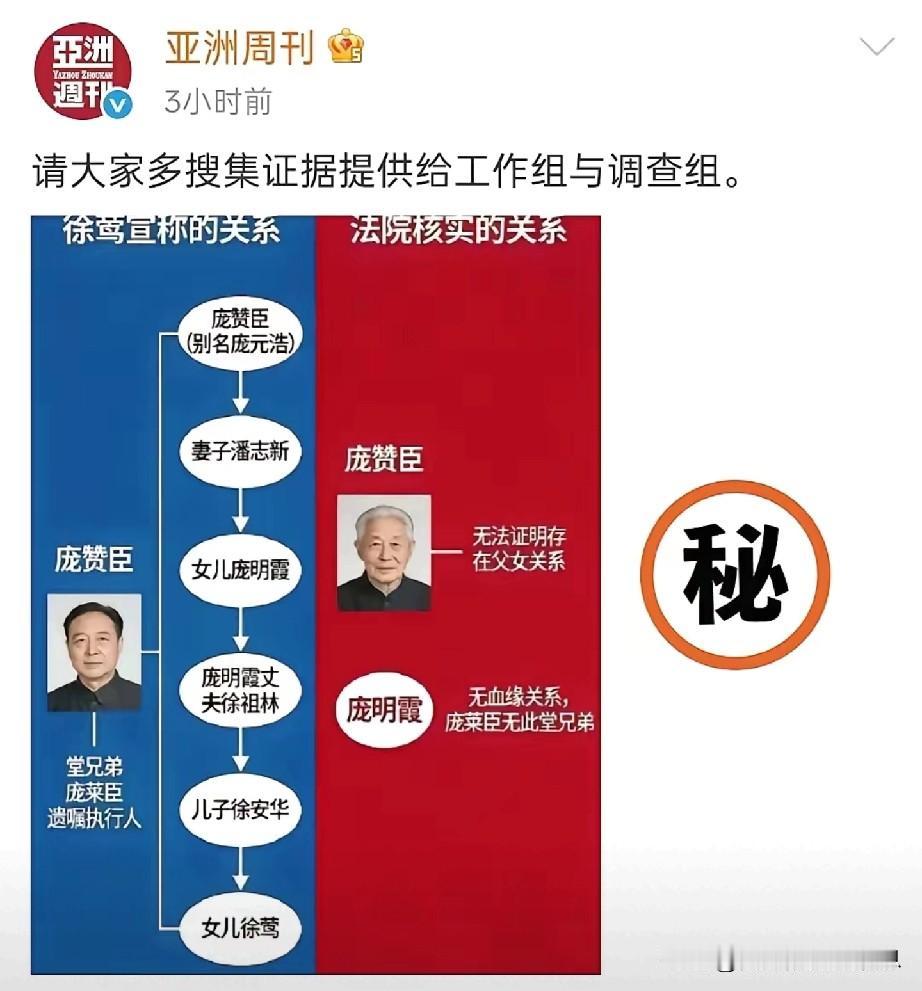Select the 妻子潘志新 node in the chart
This screenshot has height=991, width=922.
pos(239,451)
